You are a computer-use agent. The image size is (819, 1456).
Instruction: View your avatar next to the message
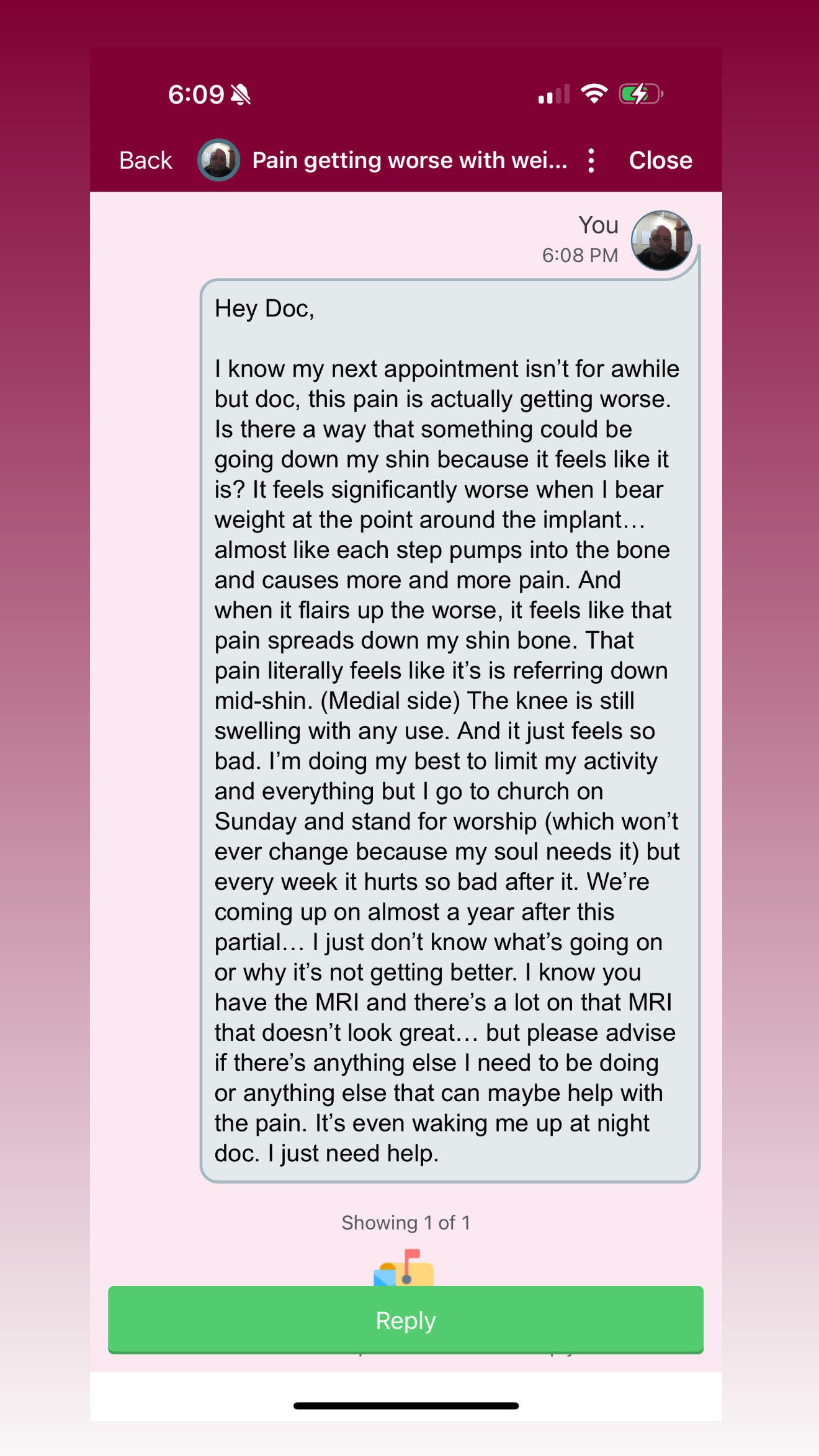click(x=661, y=240)
